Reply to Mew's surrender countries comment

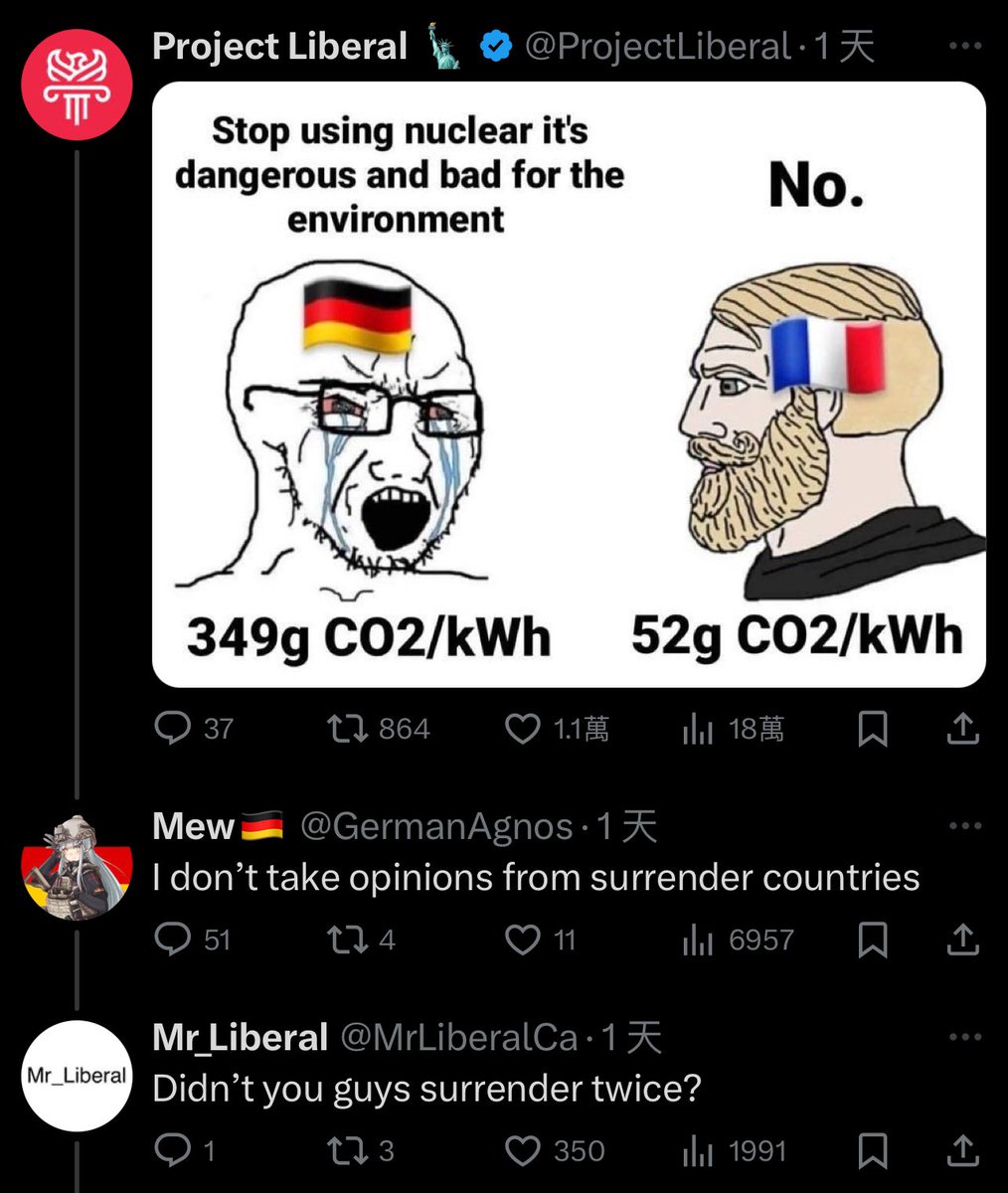pos(175,939)
